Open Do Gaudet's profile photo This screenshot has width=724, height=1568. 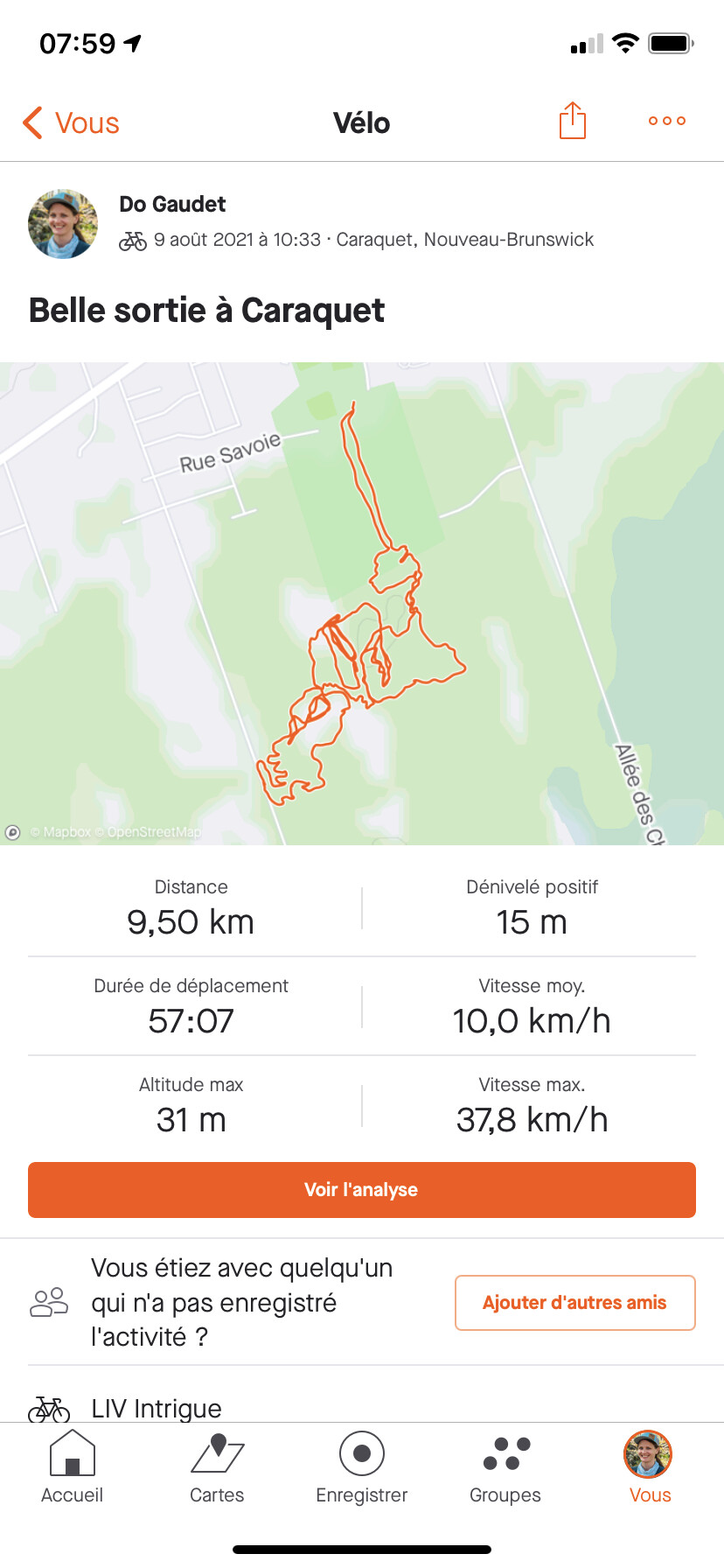pyautogui.click(x=63, y=224)
